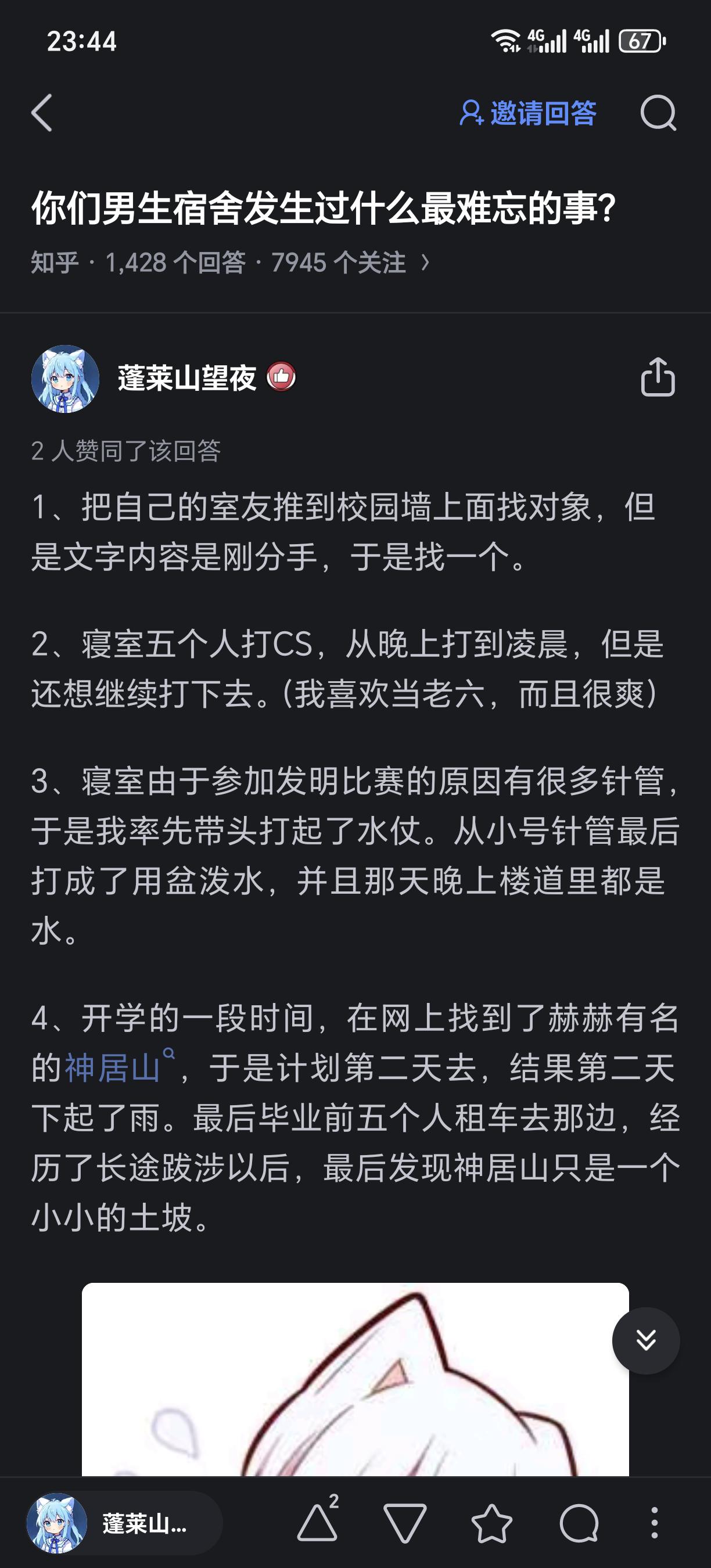Image resolution: width=711 pixels, height=1568 pixels.
Task: Open the 神居山 keyword link
Action: 113,1067
